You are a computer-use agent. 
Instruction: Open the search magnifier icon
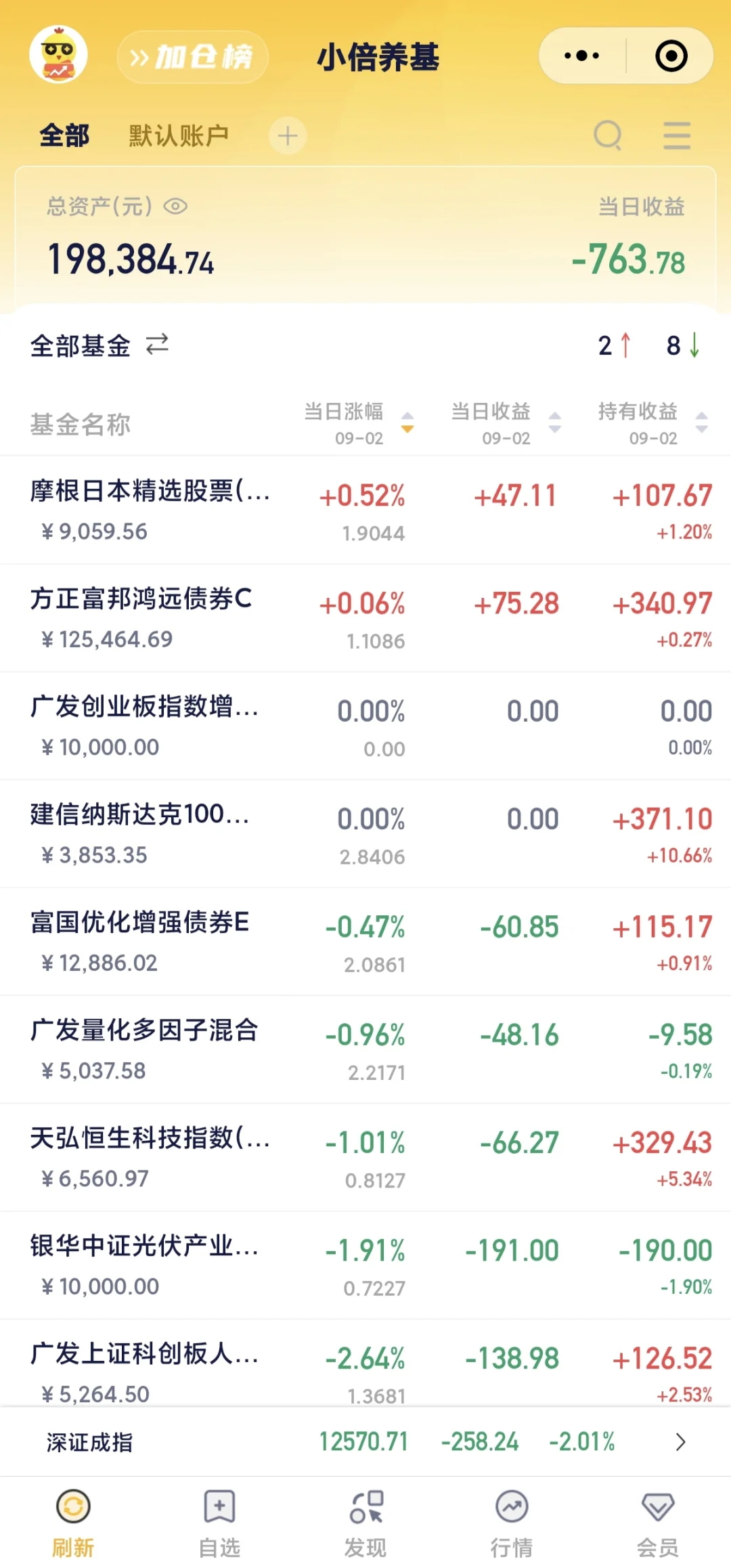pyautogui.click(x=608, y=135)
